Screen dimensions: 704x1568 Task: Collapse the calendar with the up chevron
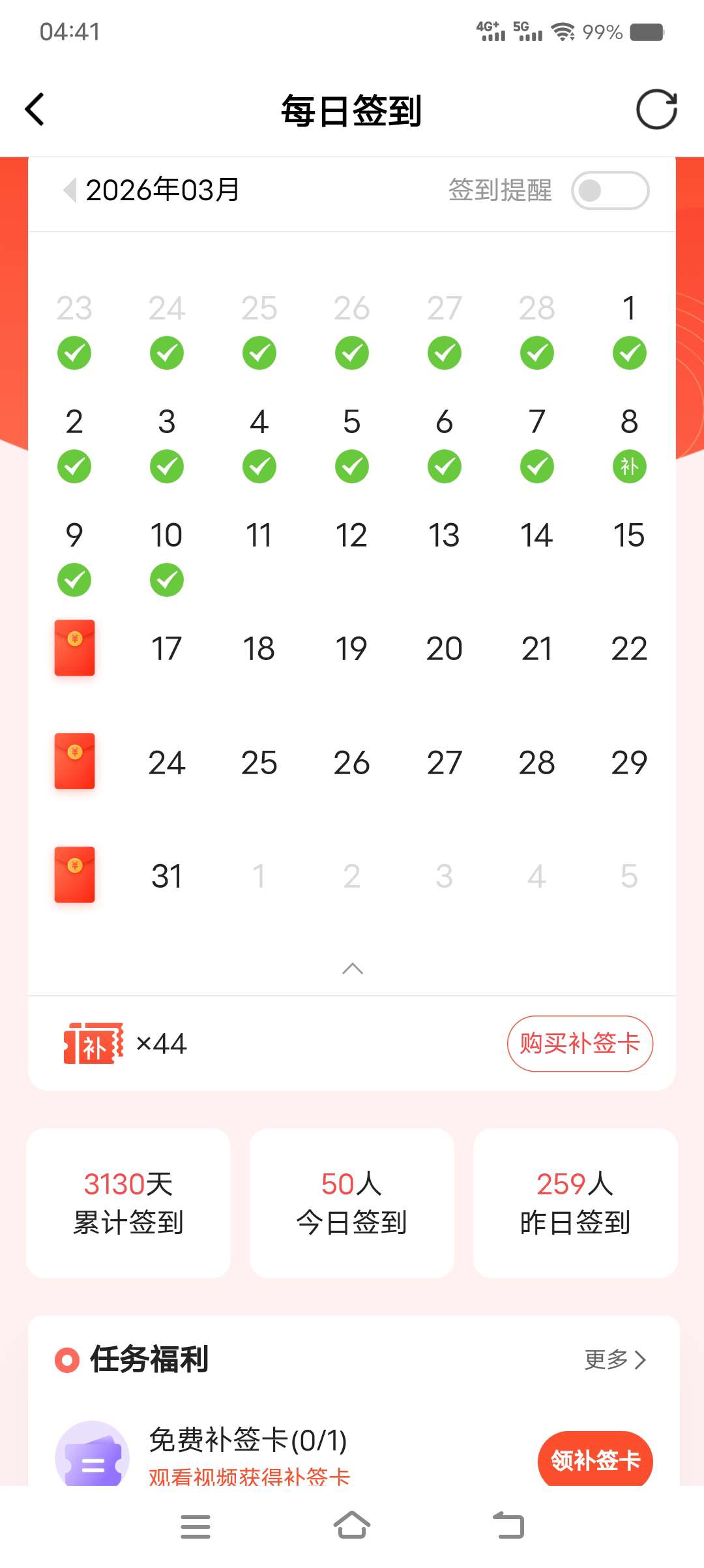[x=352, y=969]
